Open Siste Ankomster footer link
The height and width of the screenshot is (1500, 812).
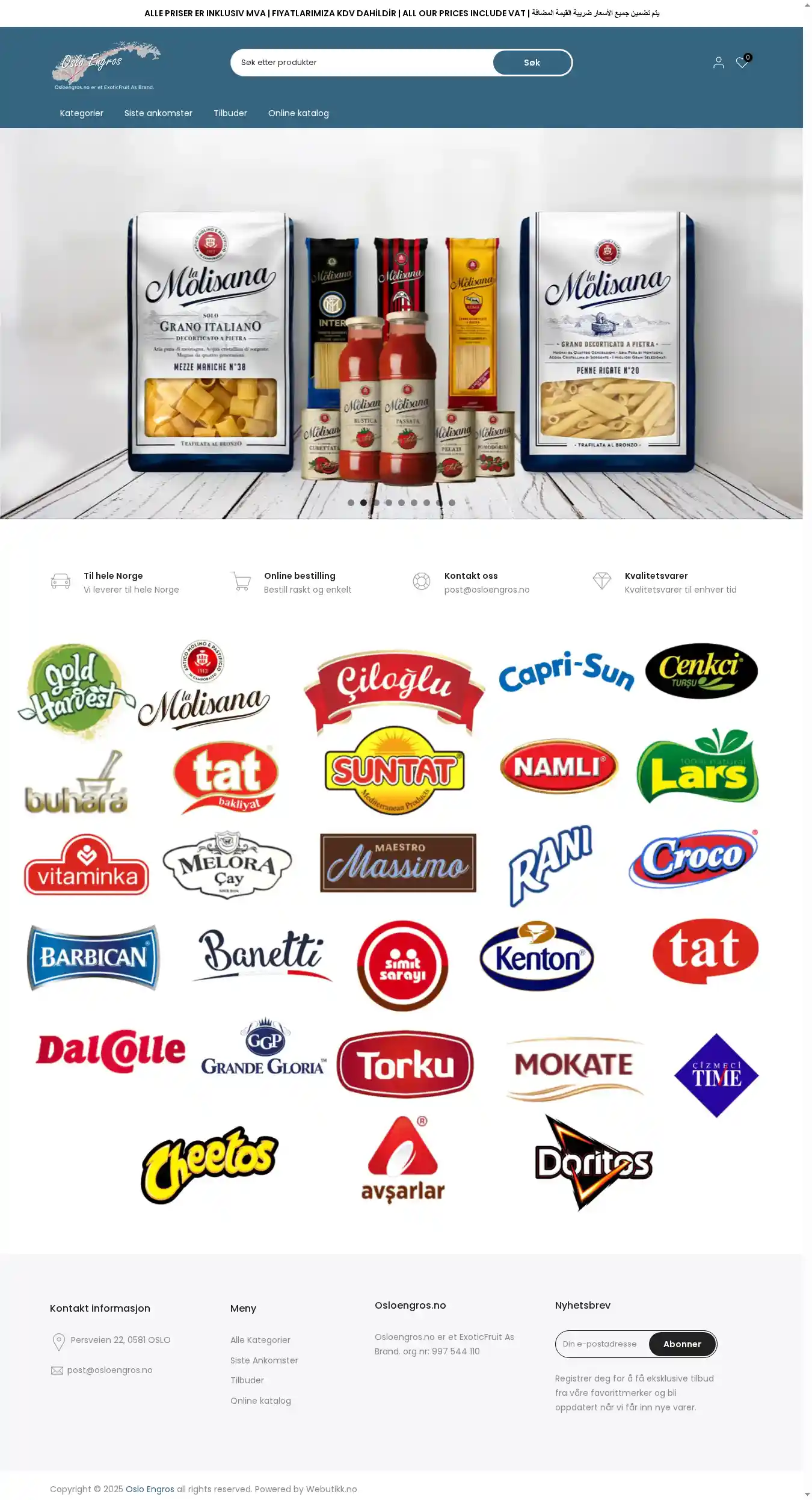pyautogui.click(x=264, y=1360)
